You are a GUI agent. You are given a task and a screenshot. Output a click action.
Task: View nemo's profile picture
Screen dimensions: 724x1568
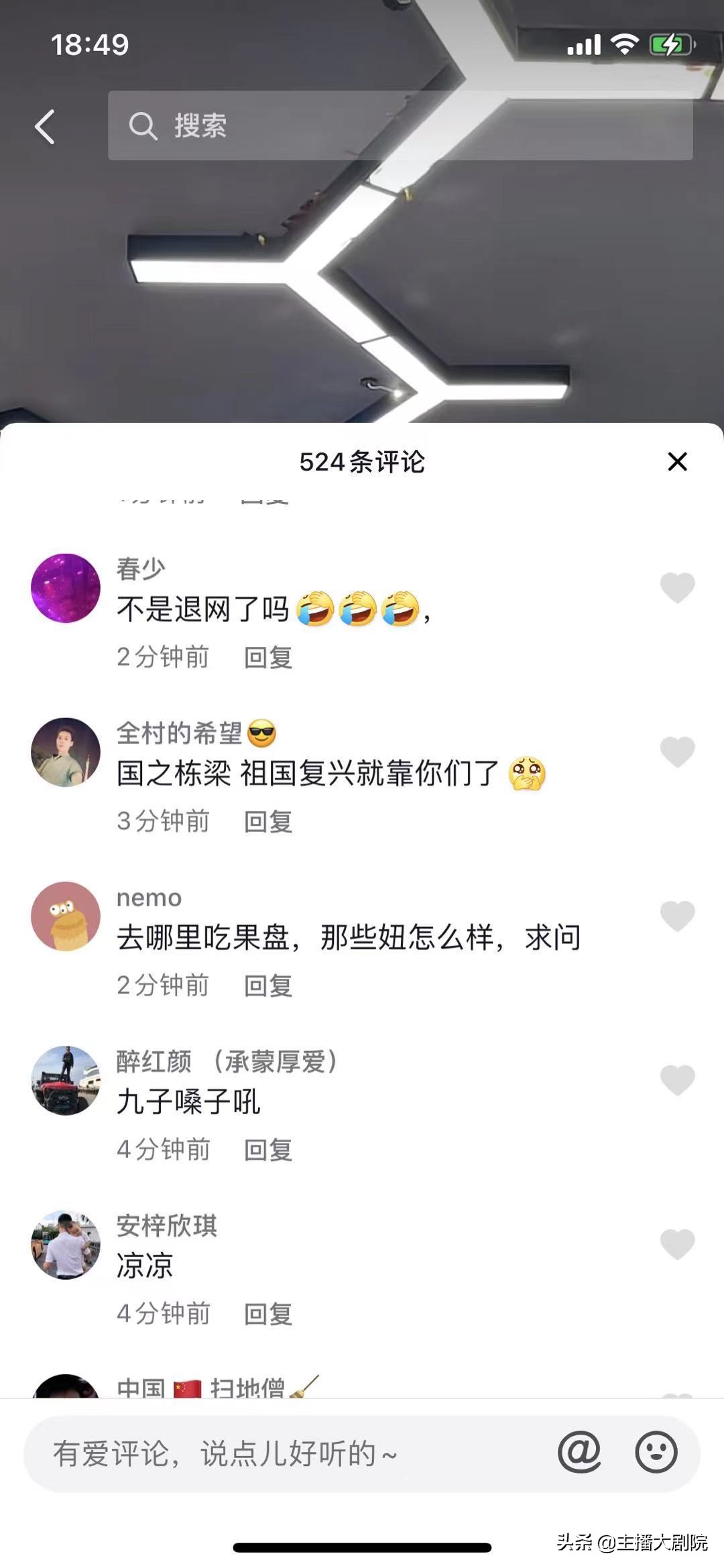[66, 916]
